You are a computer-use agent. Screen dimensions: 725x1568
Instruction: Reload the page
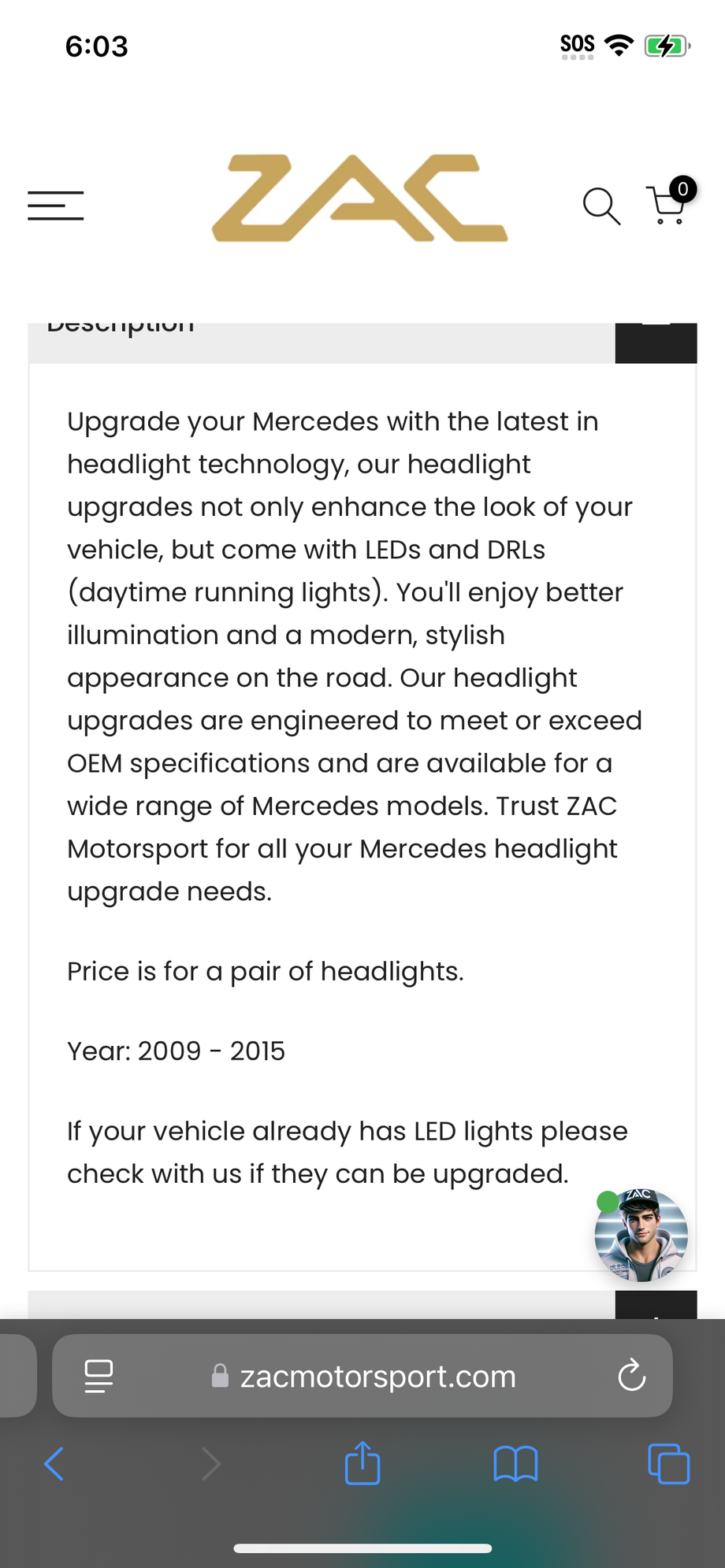(x=632, y=1376)
